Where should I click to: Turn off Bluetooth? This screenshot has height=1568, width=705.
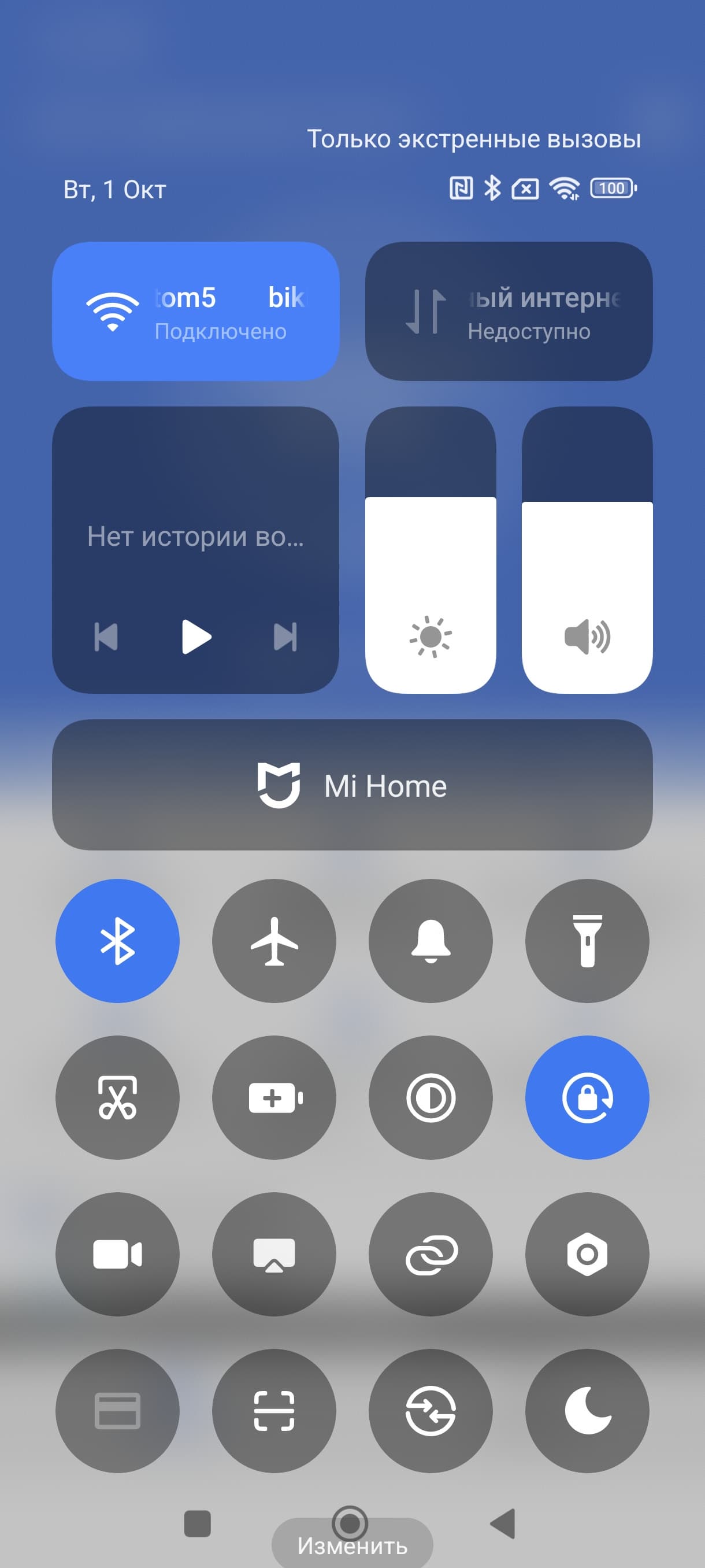point(117,941)
